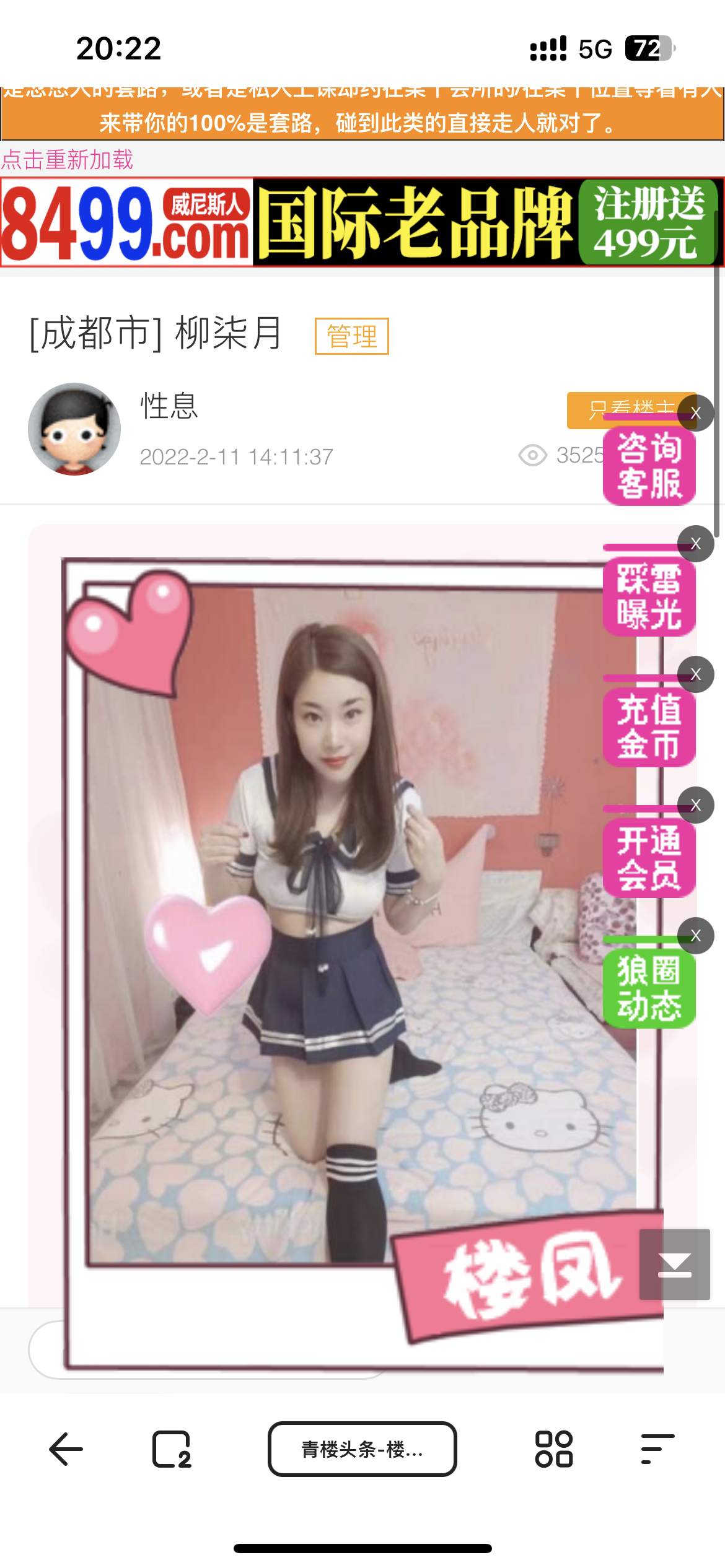Tap the address bar titled 青楼头条
This screenshot has height=1568, width=725.
click(x=362, y=1449)
